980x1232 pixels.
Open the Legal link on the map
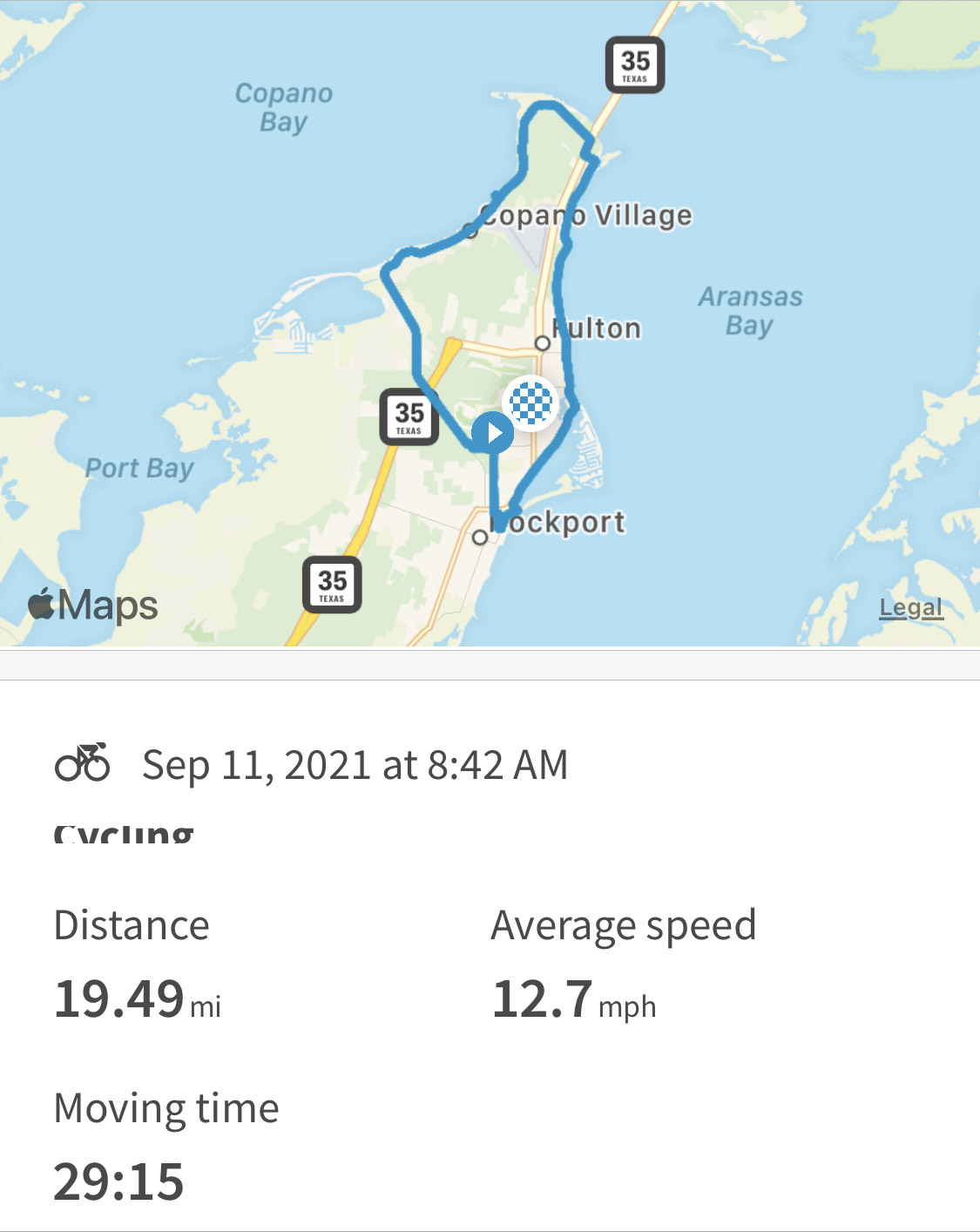(x=910, y=607)
